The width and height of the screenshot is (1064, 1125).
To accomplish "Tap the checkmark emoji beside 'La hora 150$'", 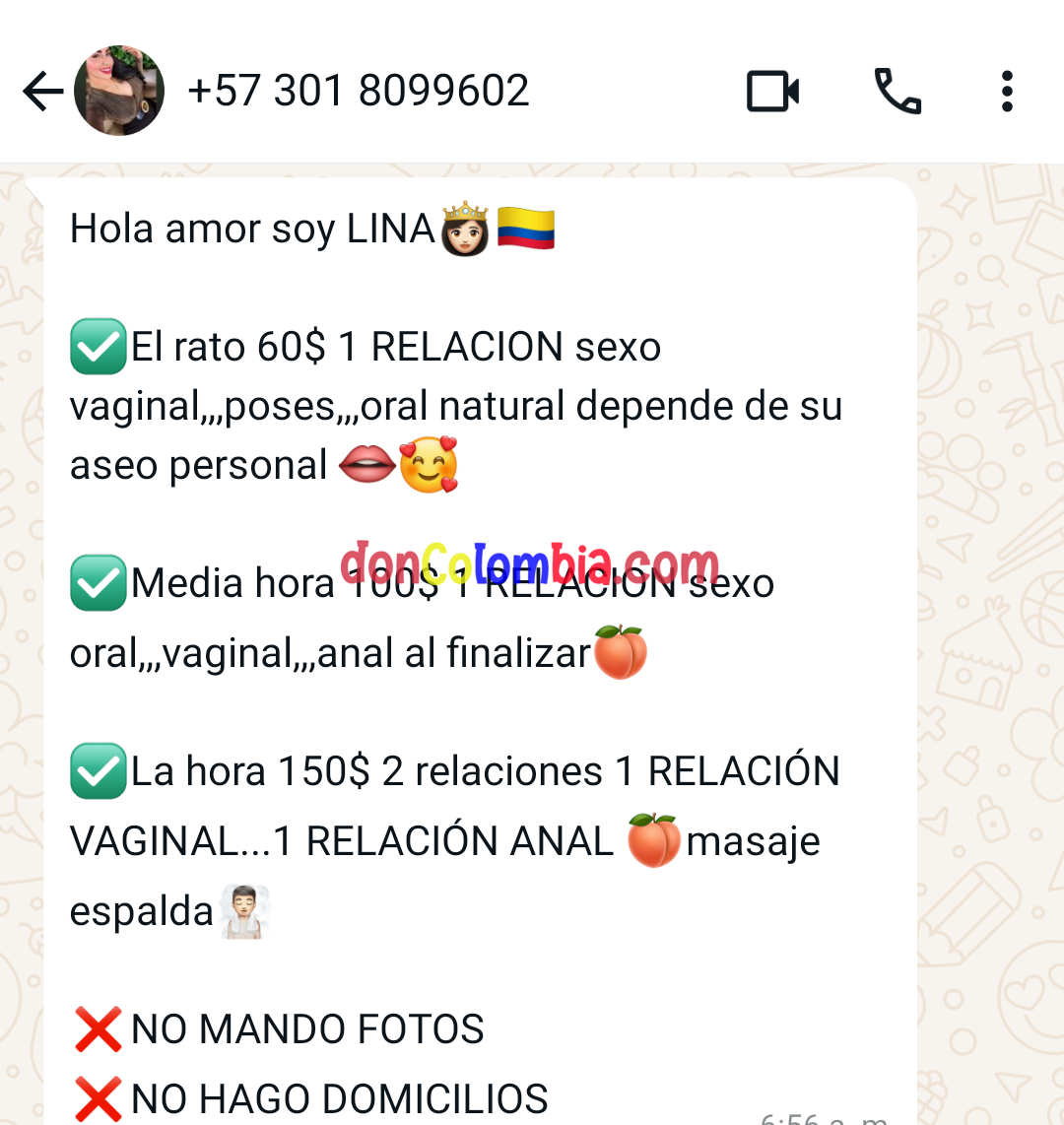I will pos(98,770).
